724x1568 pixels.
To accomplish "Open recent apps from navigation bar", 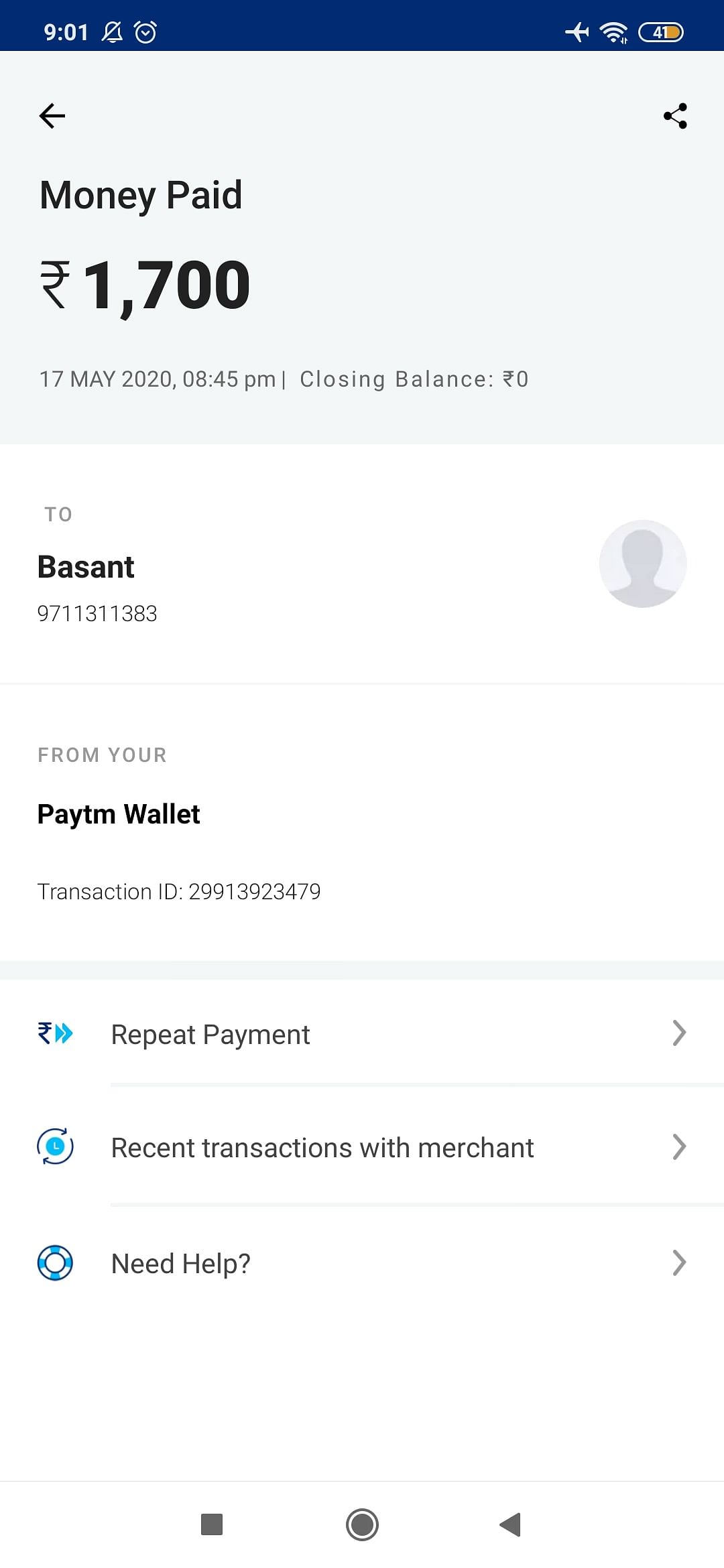I will (212, 1524).
